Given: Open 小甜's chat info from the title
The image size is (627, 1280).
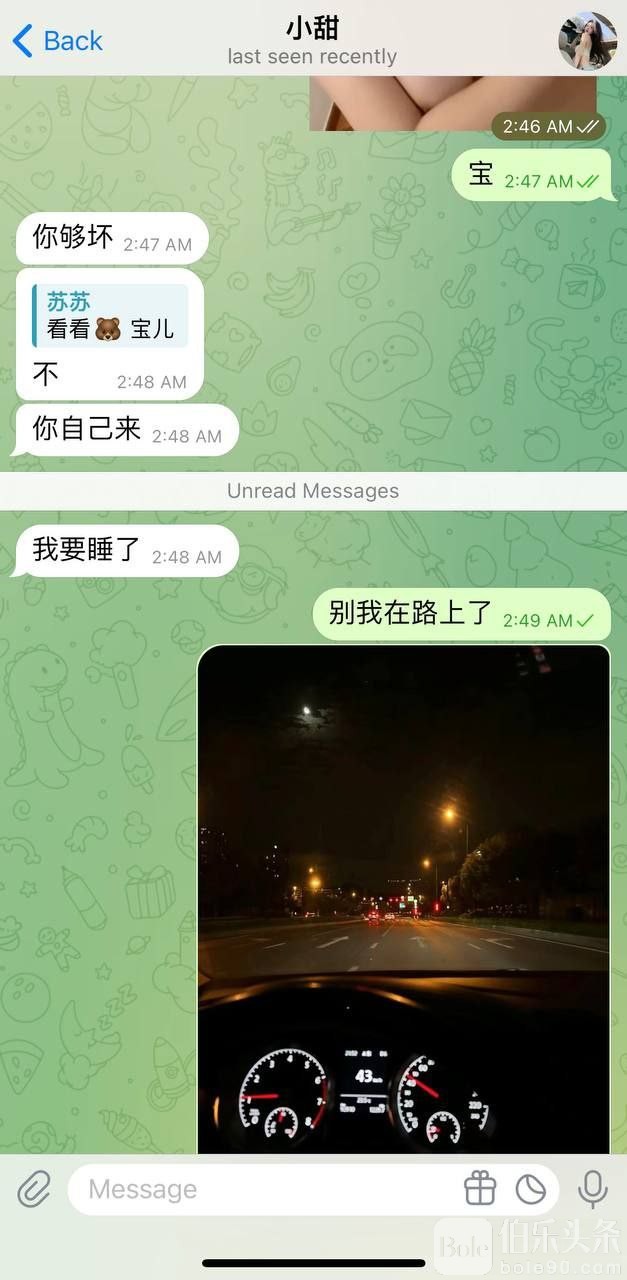Looking at the screenshot, I should pos(312,41).
